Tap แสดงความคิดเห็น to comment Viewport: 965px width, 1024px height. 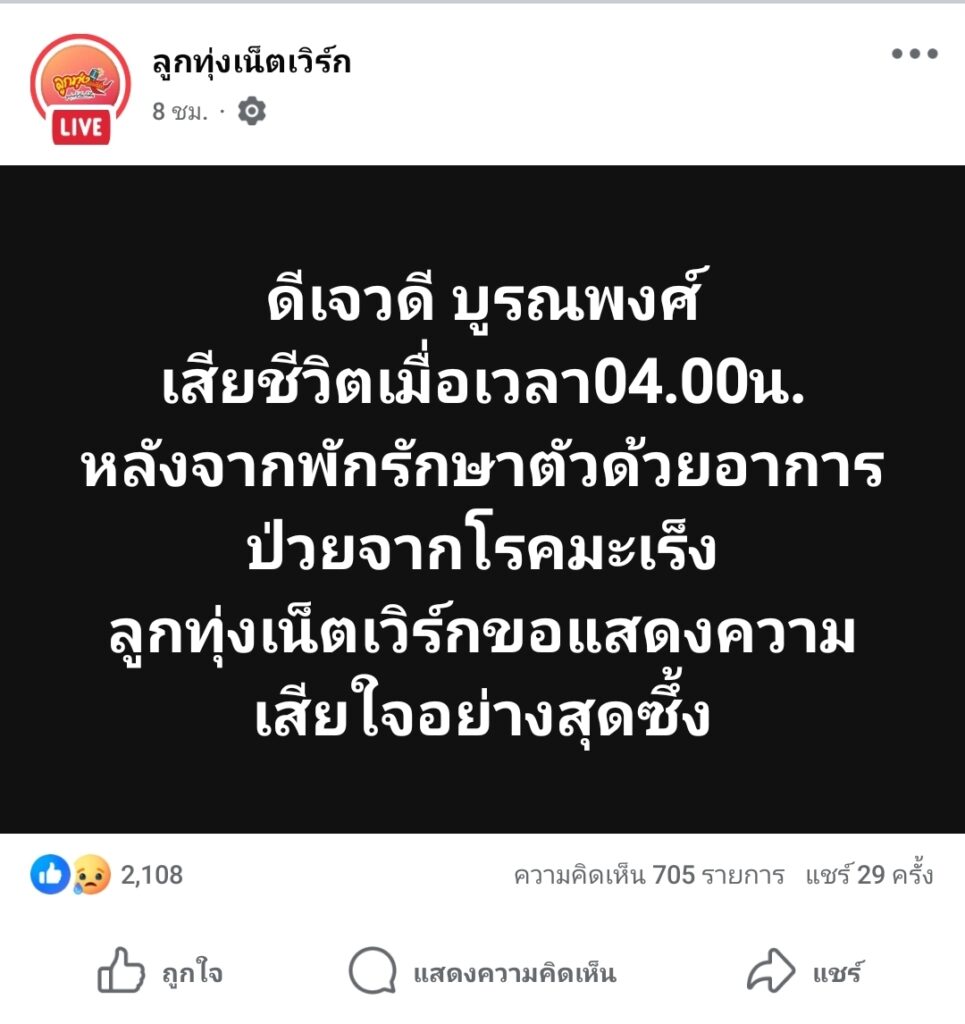(482, 972)
